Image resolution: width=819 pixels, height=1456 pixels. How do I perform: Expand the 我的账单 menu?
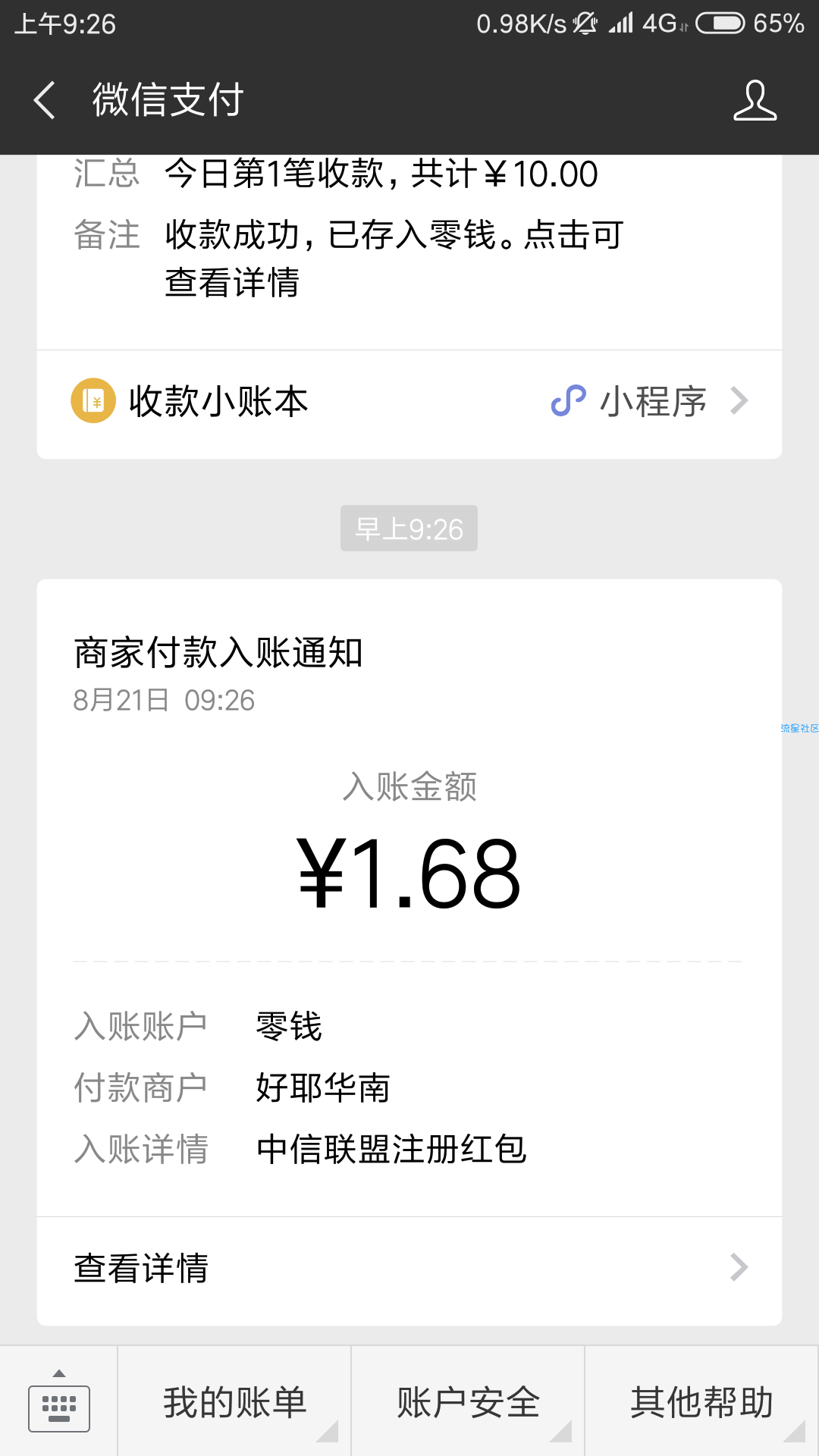[x=234, y=1401]
